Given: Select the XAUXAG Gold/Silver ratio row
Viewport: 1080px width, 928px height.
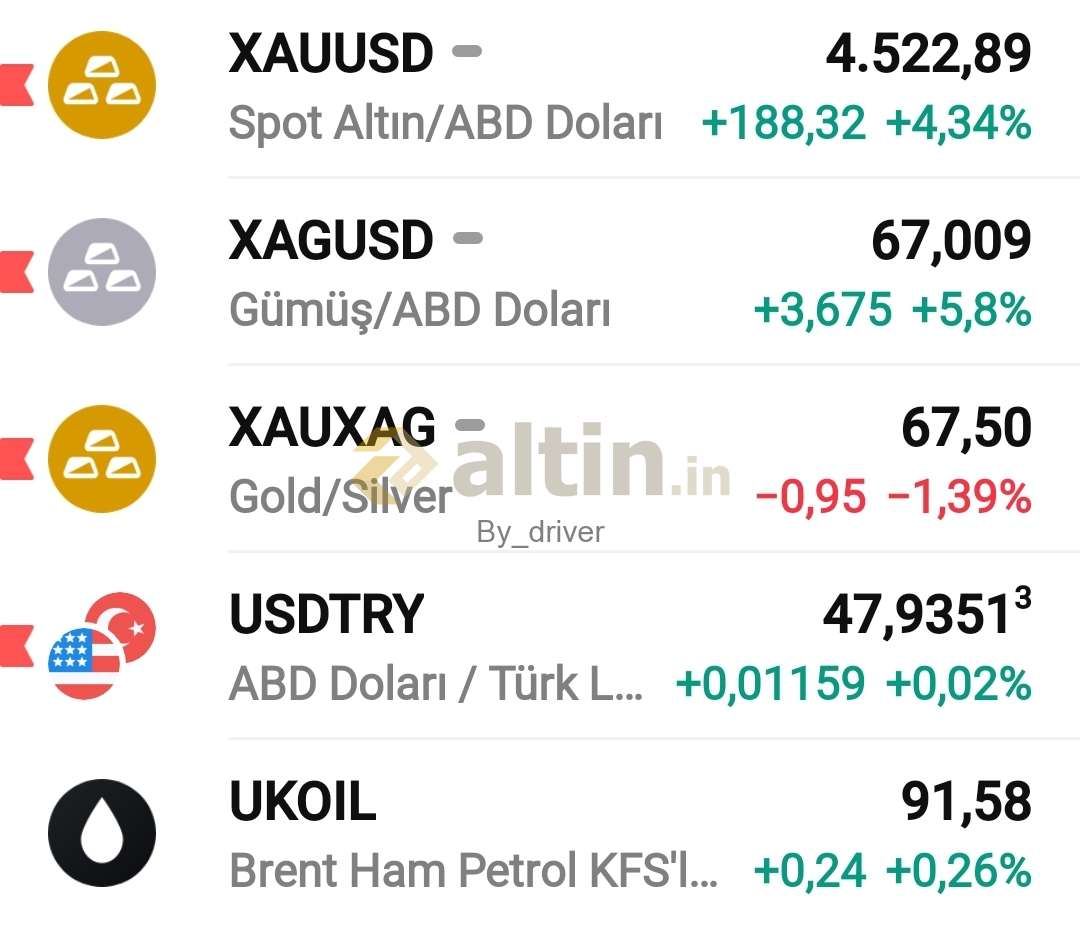Looking at the screenshot, I should [x=540, y=459].
